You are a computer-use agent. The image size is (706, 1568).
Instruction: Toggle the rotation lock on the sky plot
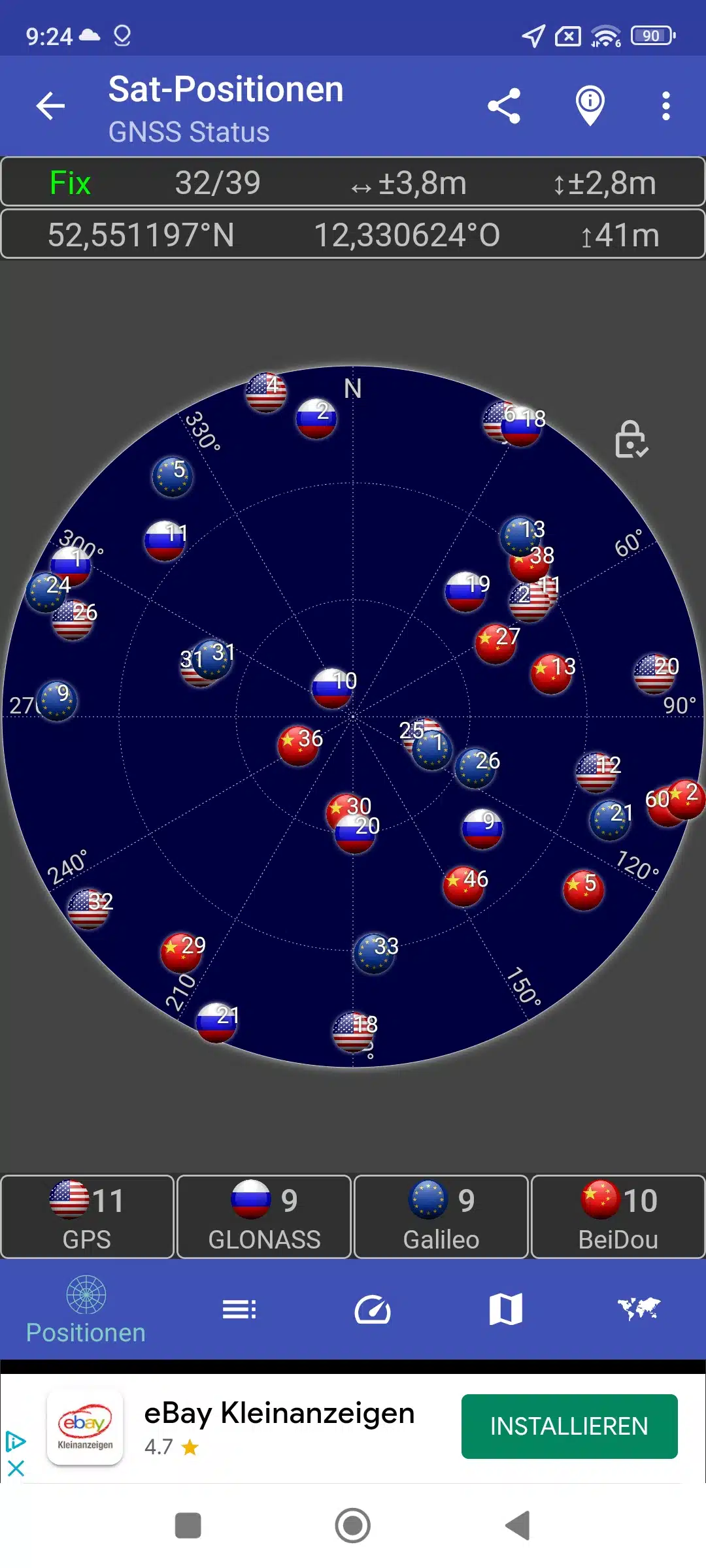[x=631, y=440]
